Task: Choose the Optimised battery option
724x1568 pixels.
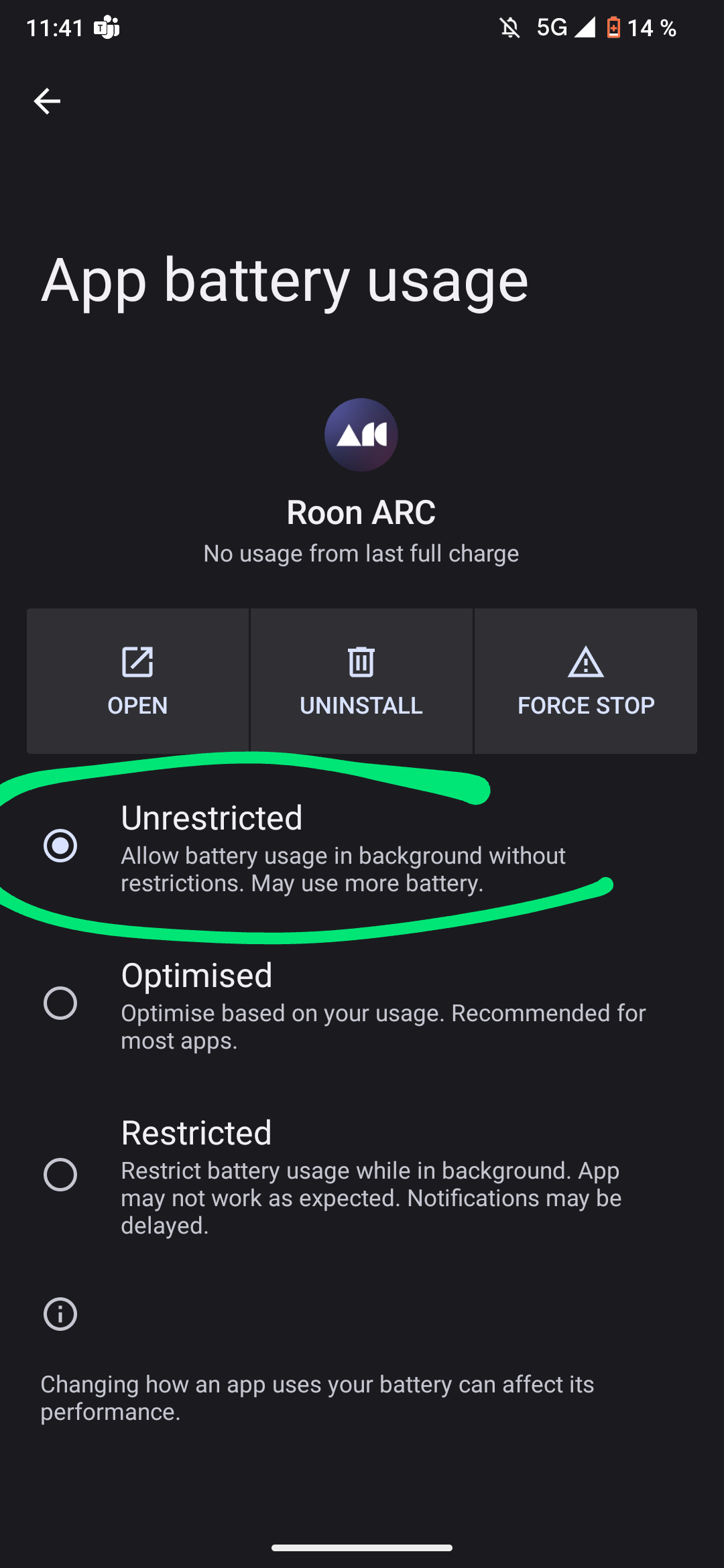Action: pos(362,1004)
